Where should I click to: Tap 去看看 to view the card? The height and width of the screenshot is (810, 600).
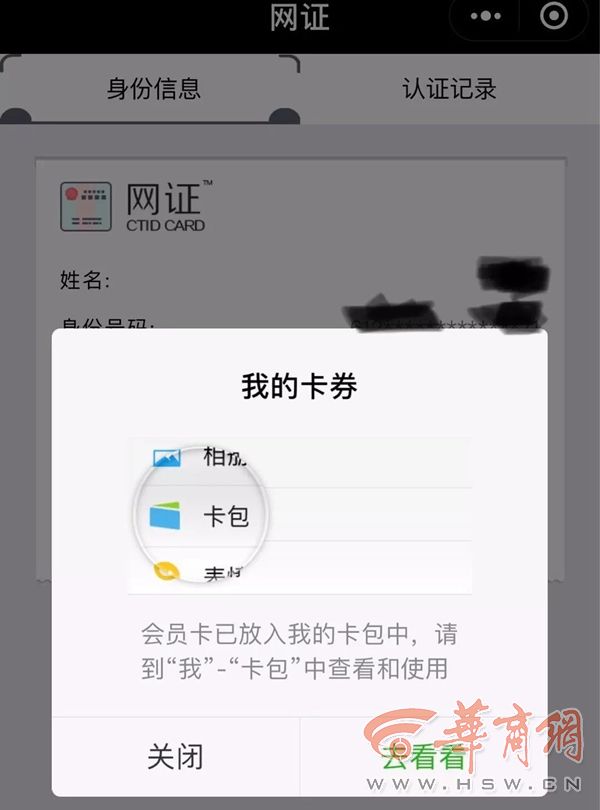point(423,757)
